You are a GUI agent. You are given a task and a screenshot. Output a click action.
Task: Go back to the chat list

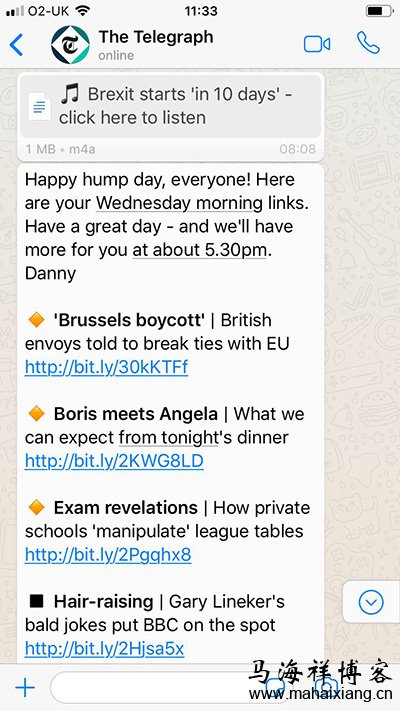click(x=16, y=45)
